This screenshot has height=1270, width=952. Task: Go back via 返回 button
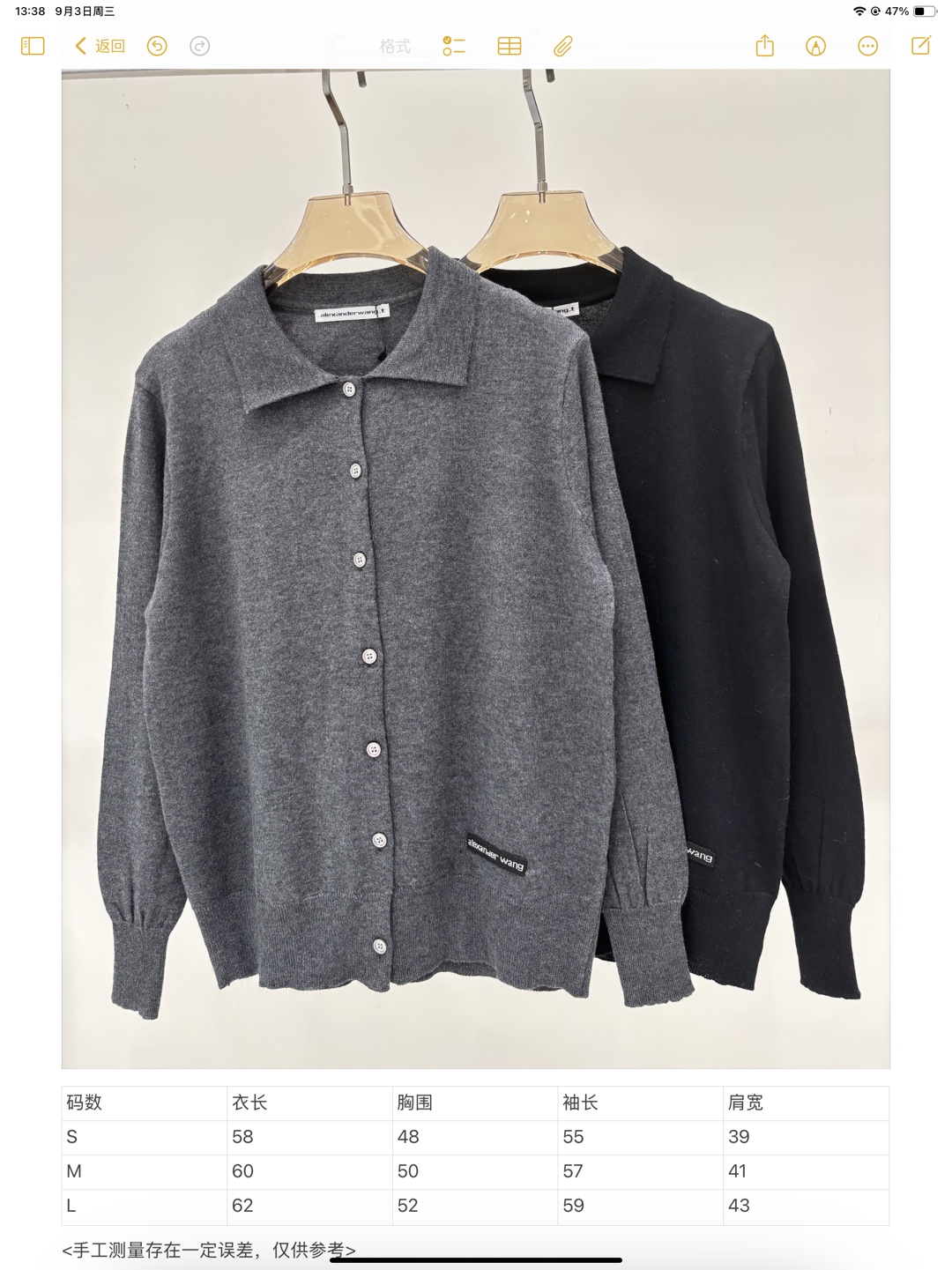pyautogui.click(x=100, y=46)
